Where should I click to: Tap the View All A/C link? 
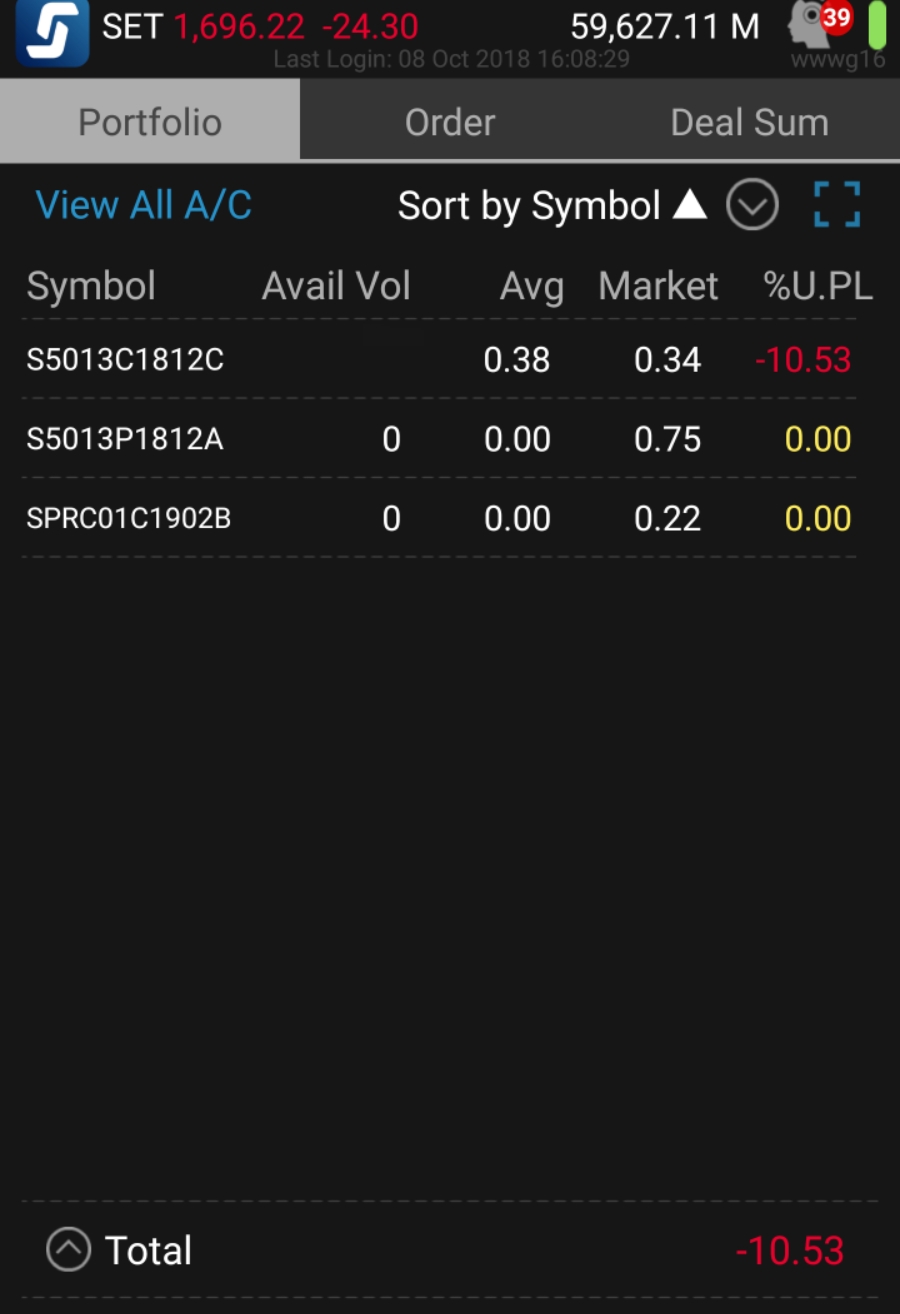[x=143, y=205]
